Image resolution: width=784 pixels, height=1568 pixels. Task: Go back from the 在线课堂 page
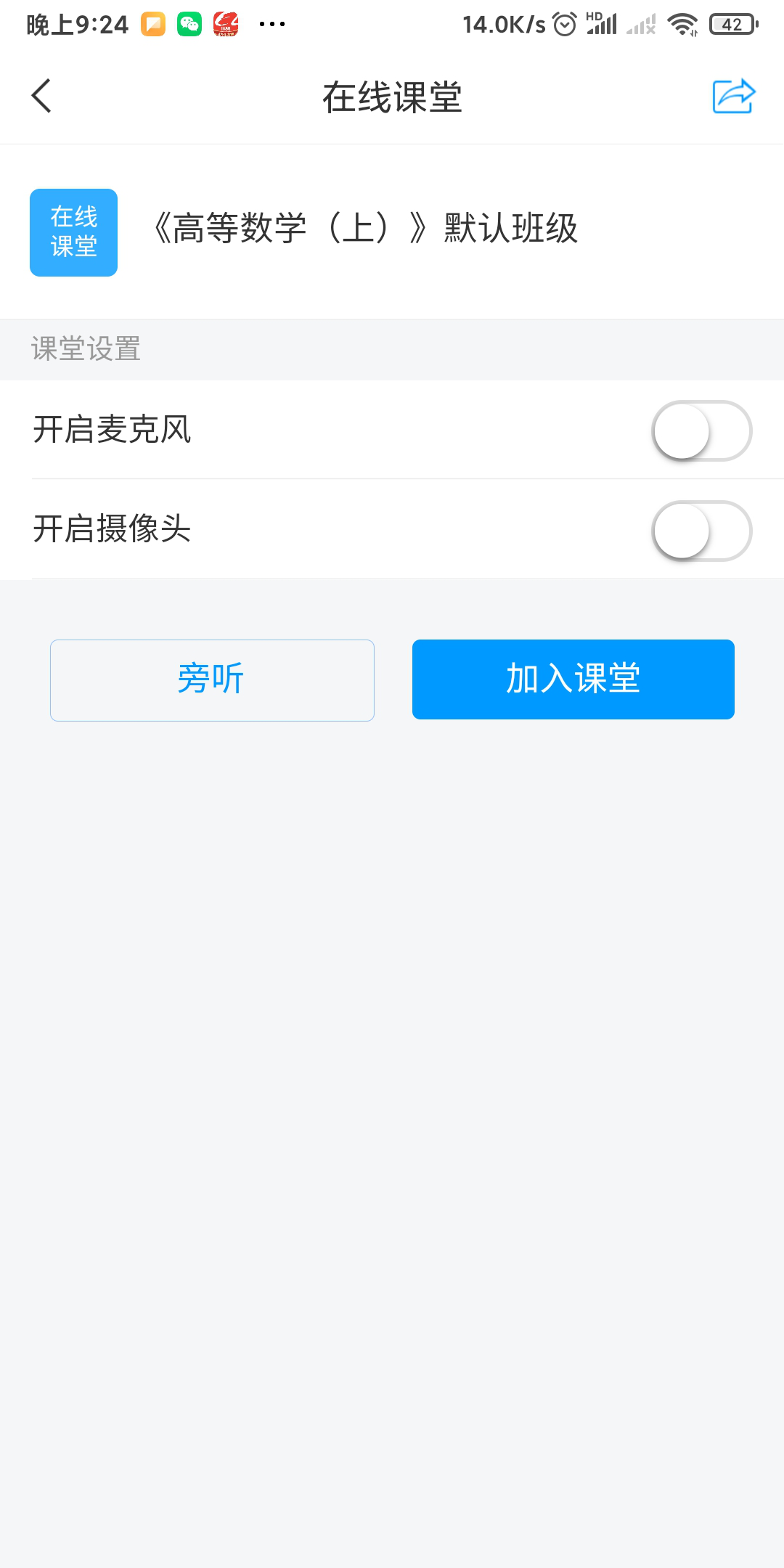42,96
